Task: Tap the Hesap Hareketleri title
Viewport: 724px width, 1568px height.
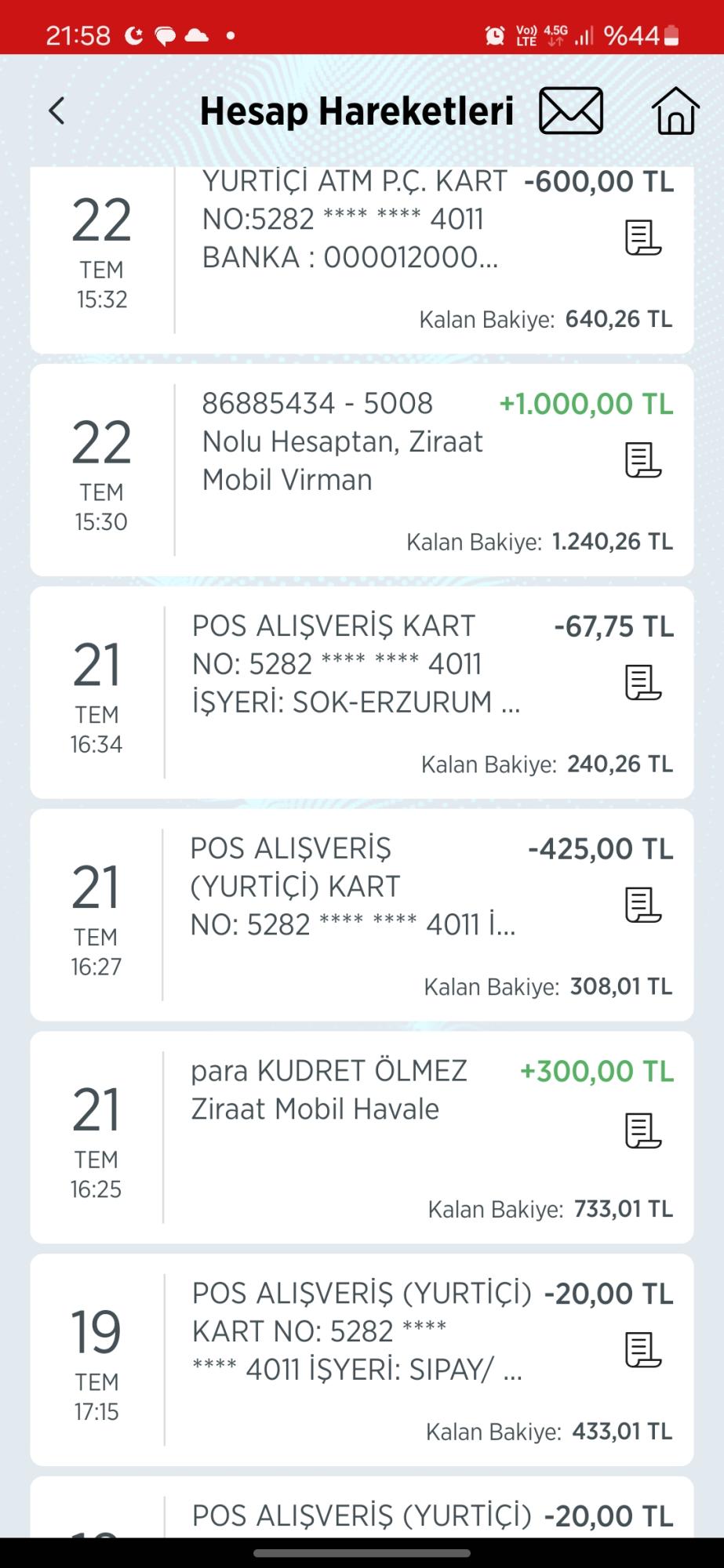Action: [x=357, y=111]
